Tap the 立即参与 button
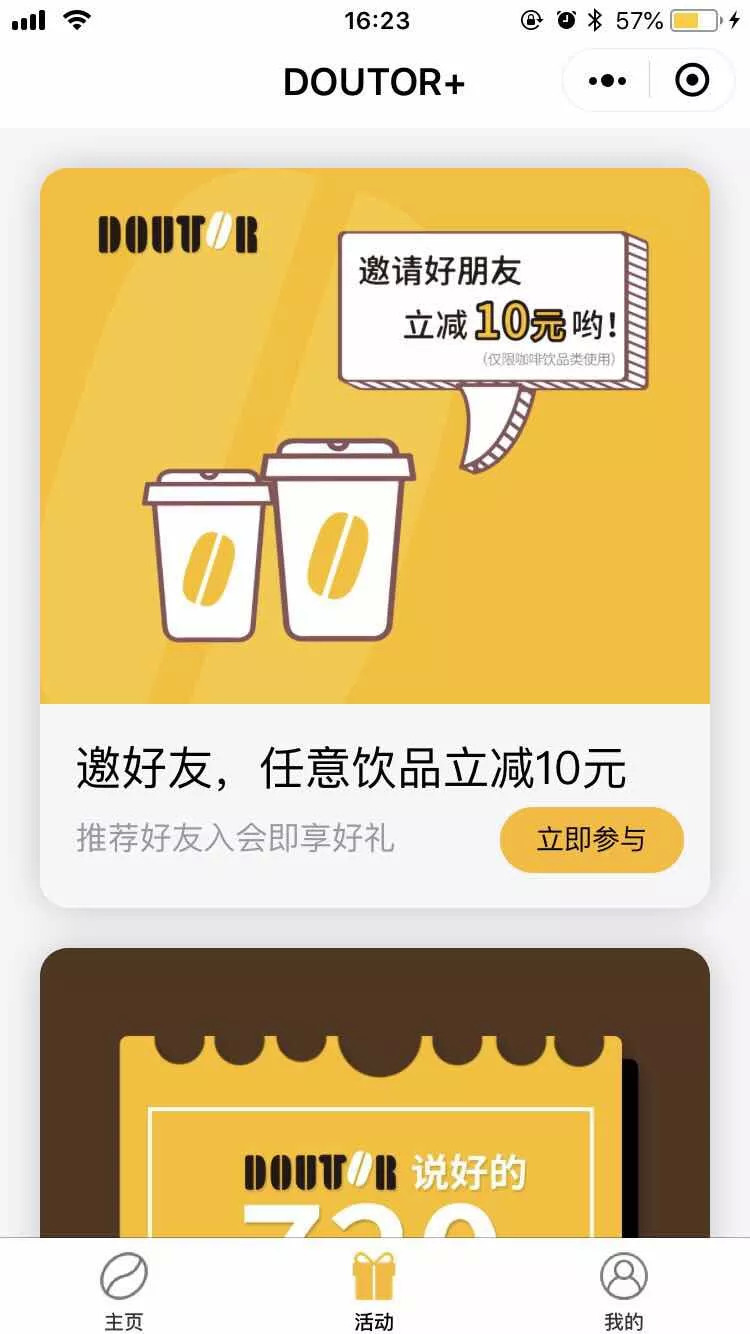 [x=591, y=840]
